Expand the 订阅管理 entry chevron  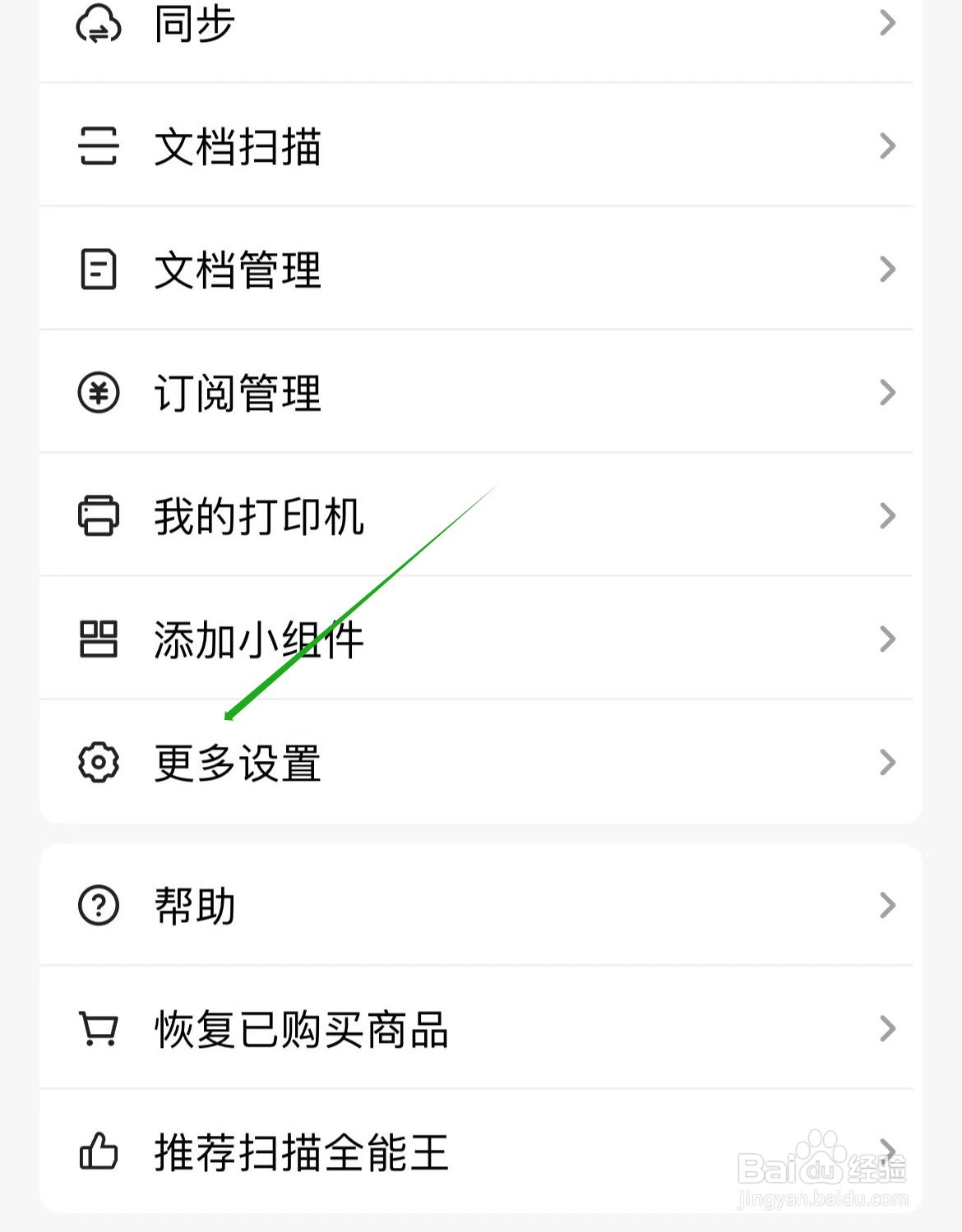pos(887,392)
